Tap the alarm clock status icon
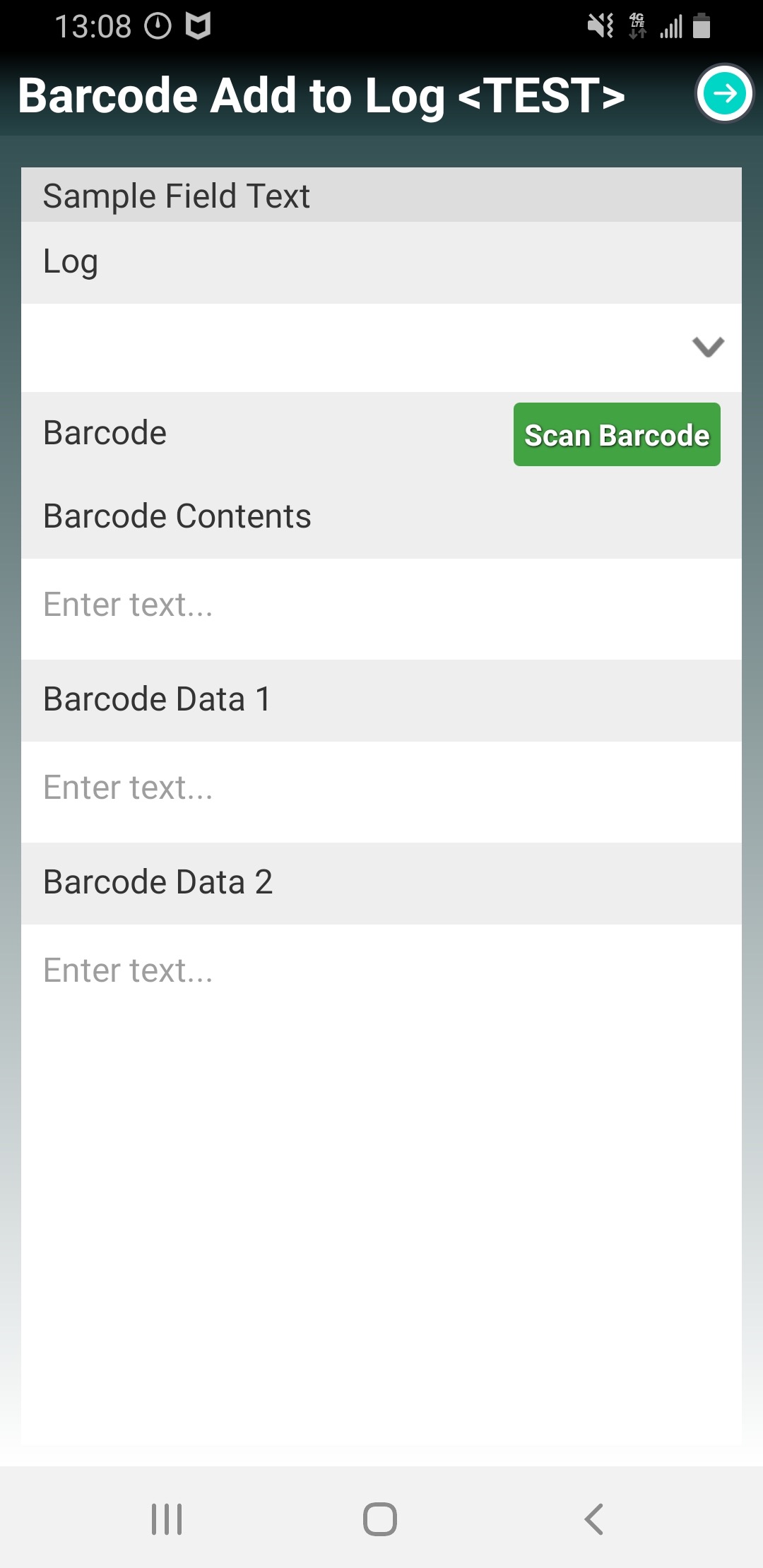 [157, 27]
